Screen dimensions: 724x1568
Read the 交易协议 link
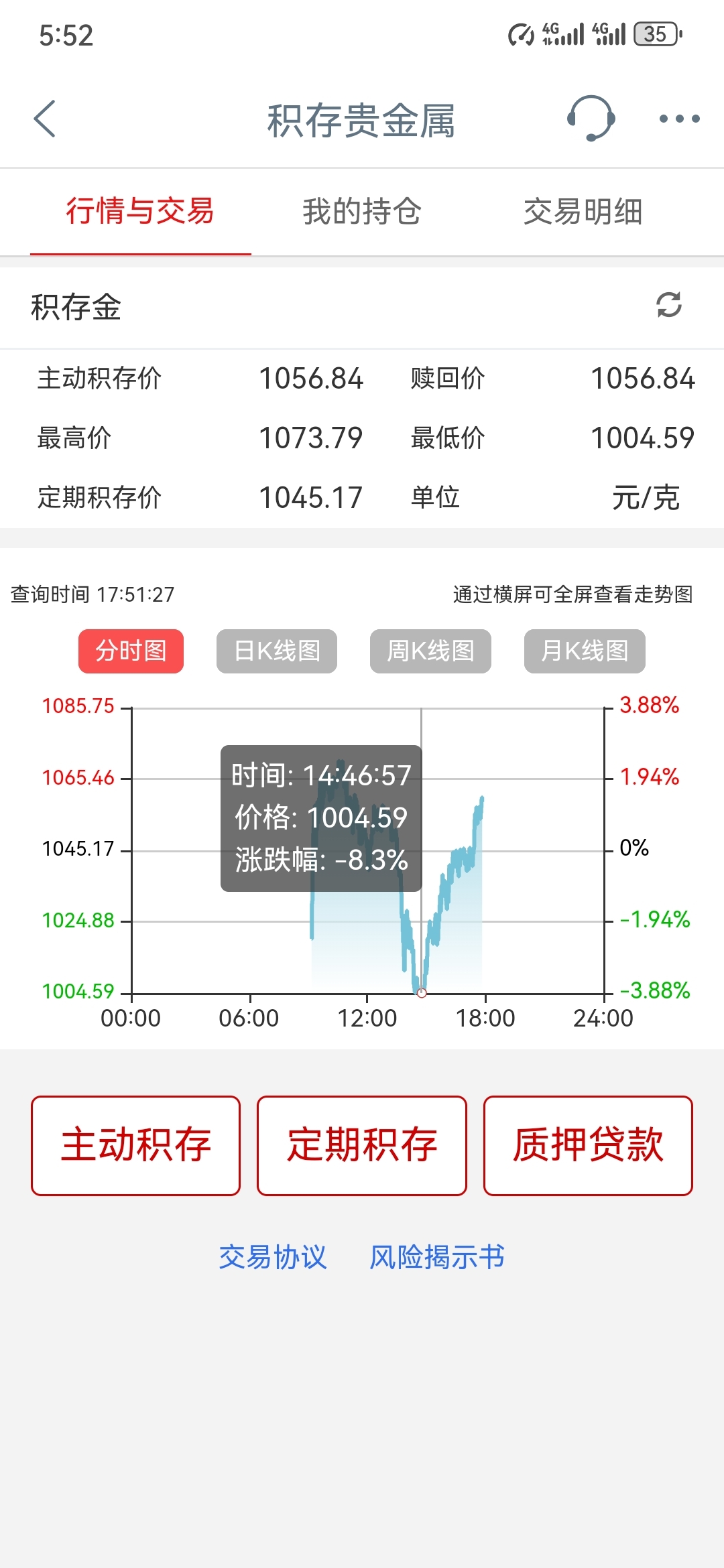pos(273,1257)
